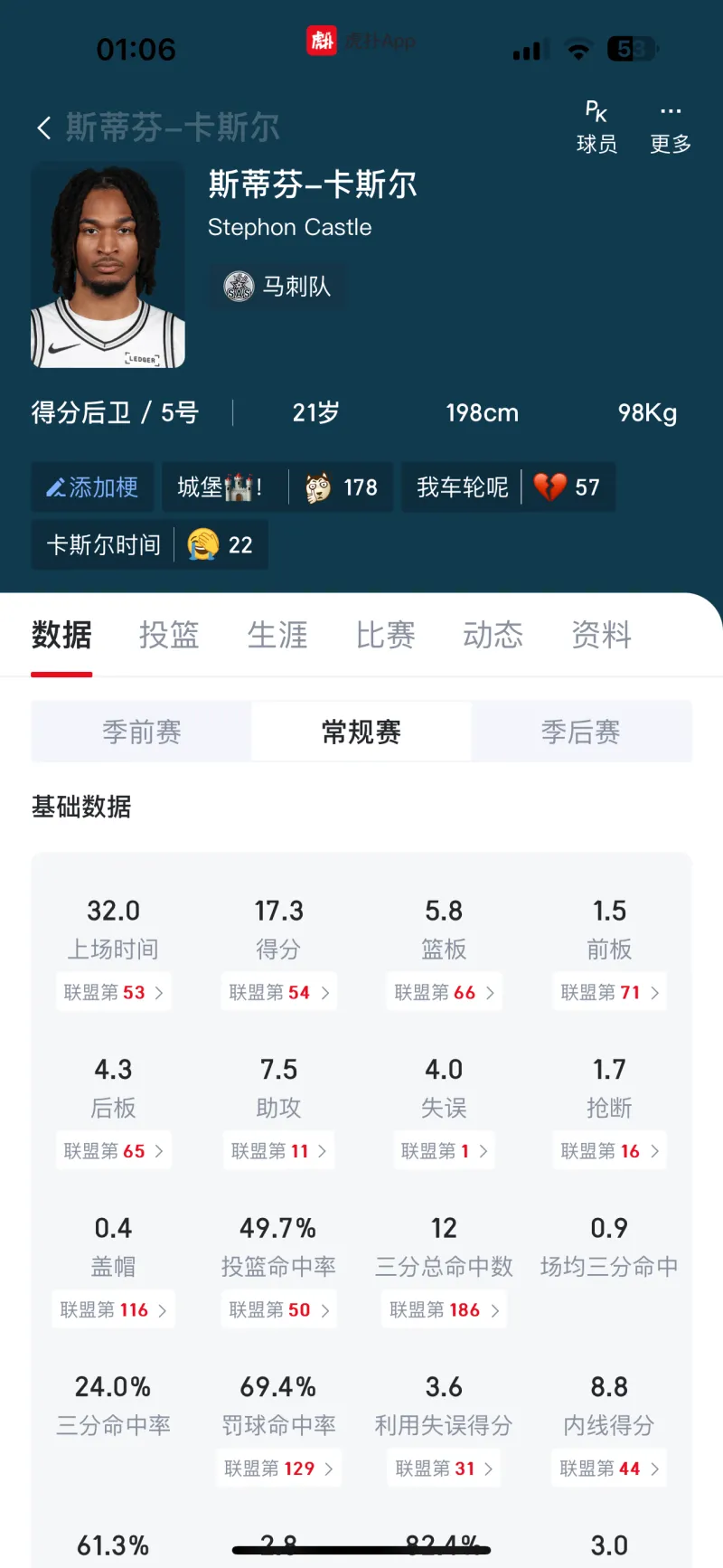
Task: Switch to the 资料 tab
Action: point(602,635)
